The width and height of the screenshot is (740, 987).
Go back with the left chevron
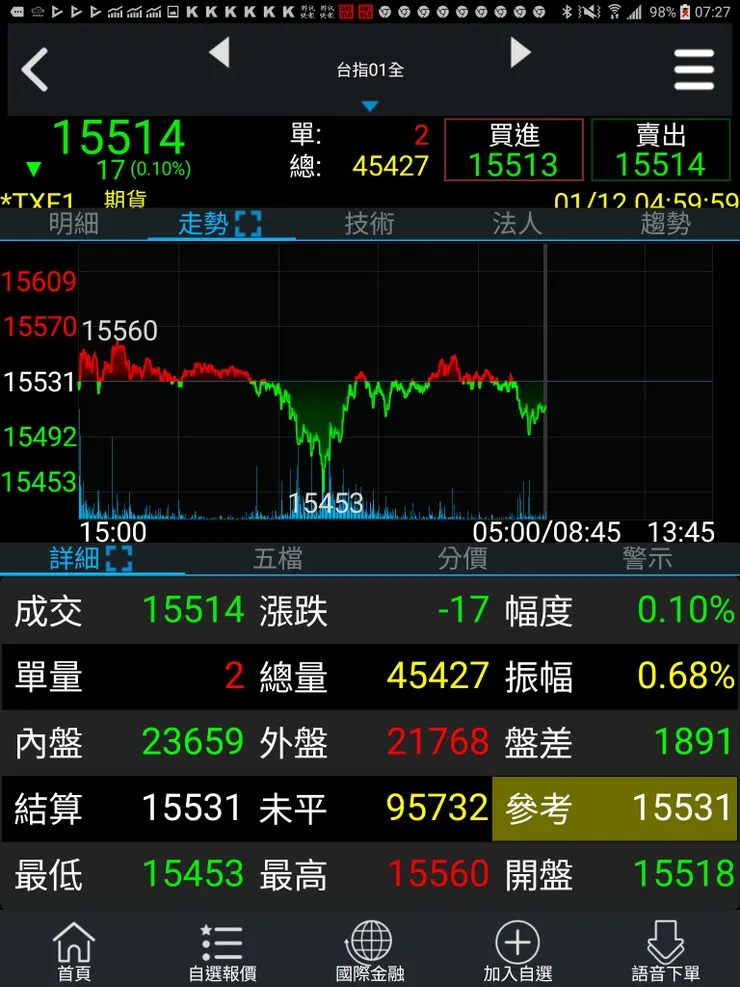coord(36,70)
